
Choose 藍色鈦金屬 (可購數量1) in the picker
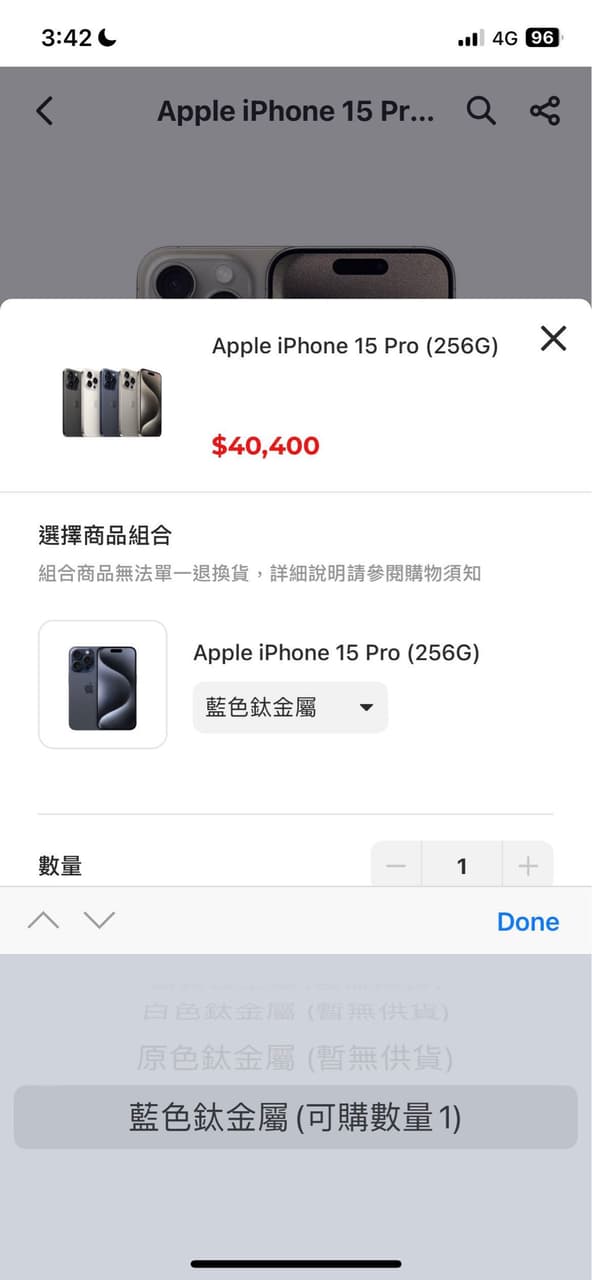tap(295, 1117)
